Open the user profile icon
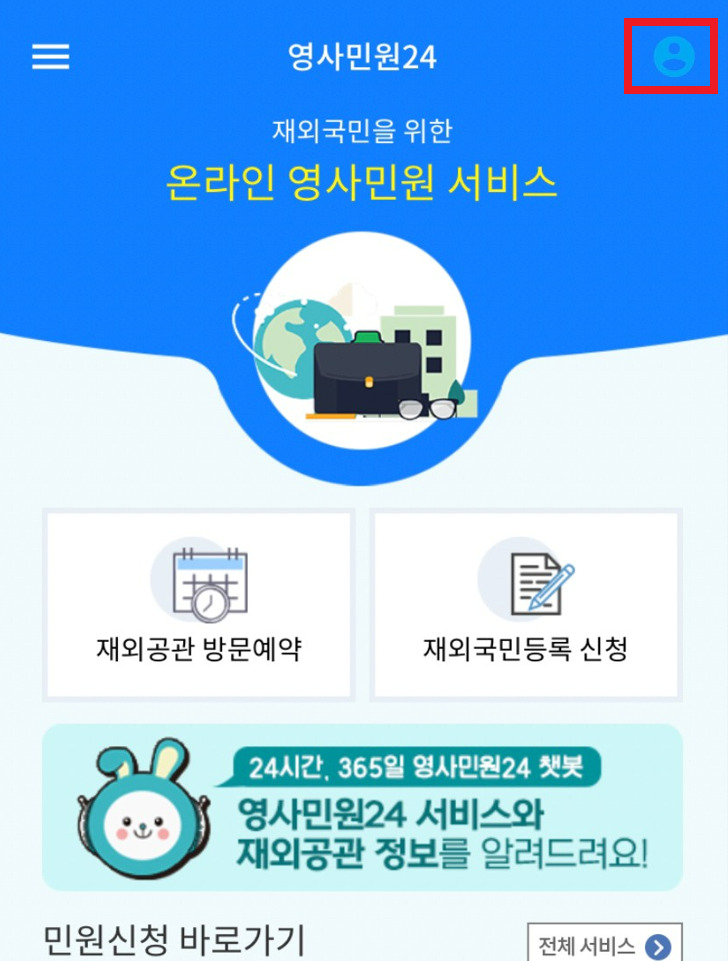 click(x=674, y=56)
